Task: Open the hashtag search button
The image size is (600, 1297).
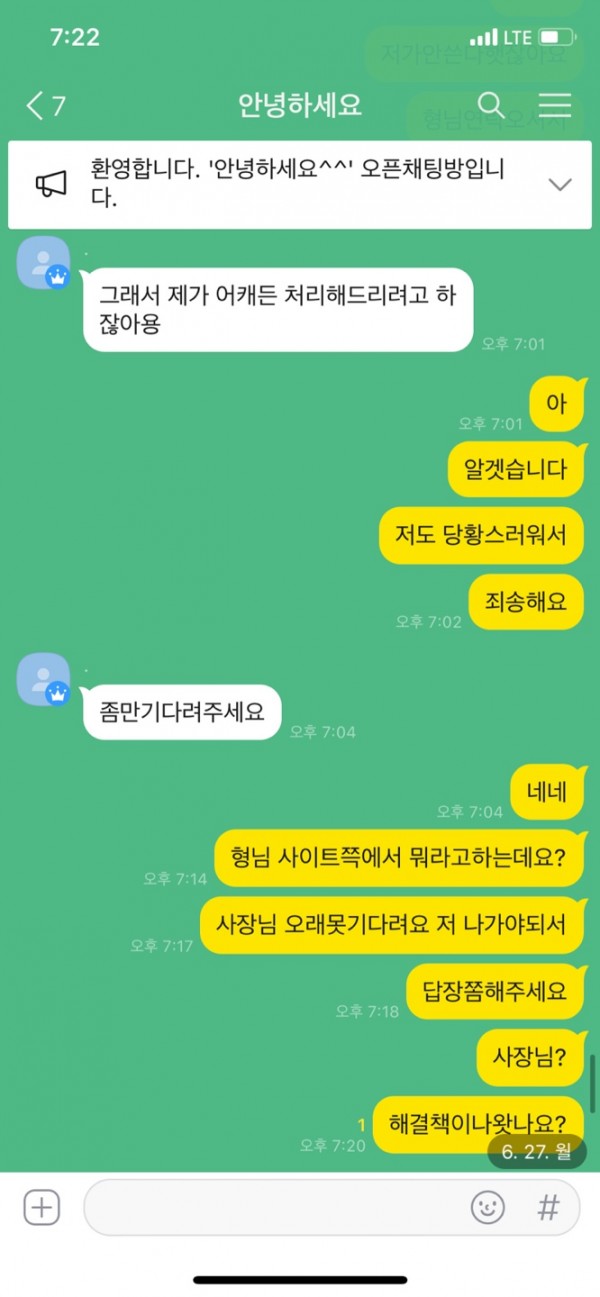Action: [548, 1208]
